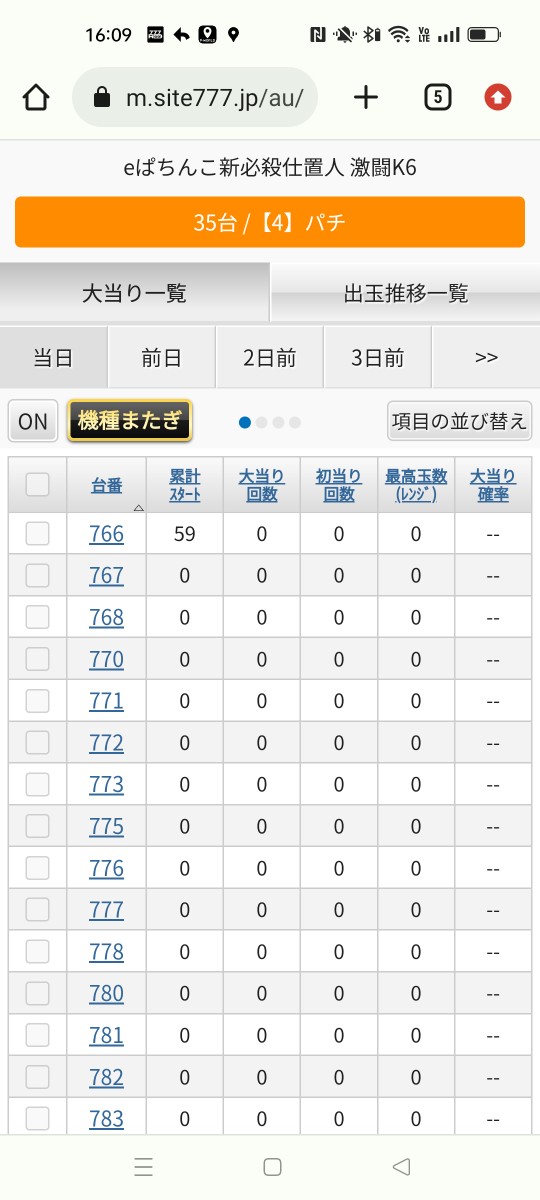
Task: Check the select-all checkbox in header
Action: 37,485
